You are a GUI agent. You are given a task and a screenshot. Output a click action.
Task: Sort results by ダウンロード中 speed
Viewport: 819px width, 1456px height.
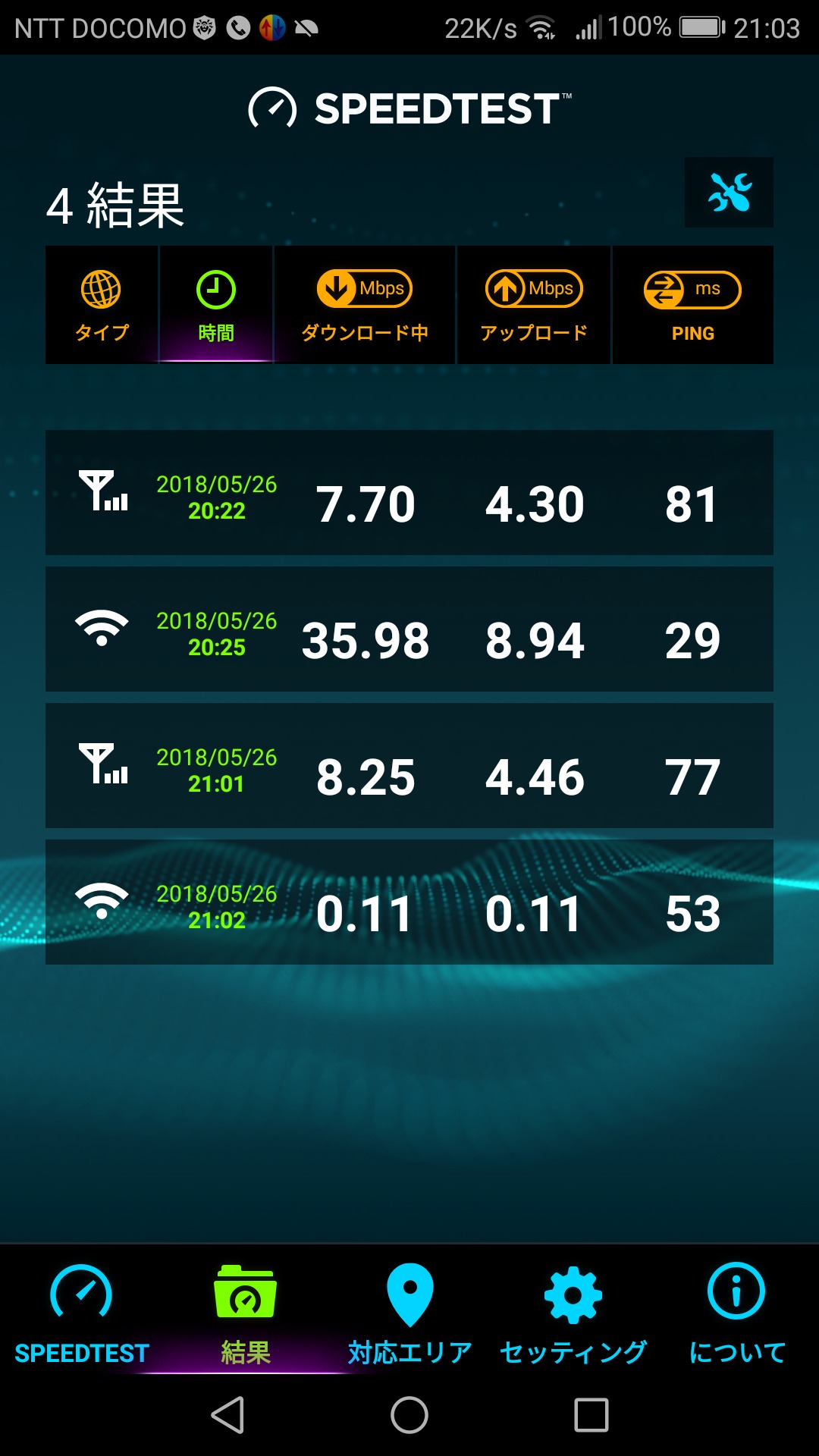tap(365, 305)
